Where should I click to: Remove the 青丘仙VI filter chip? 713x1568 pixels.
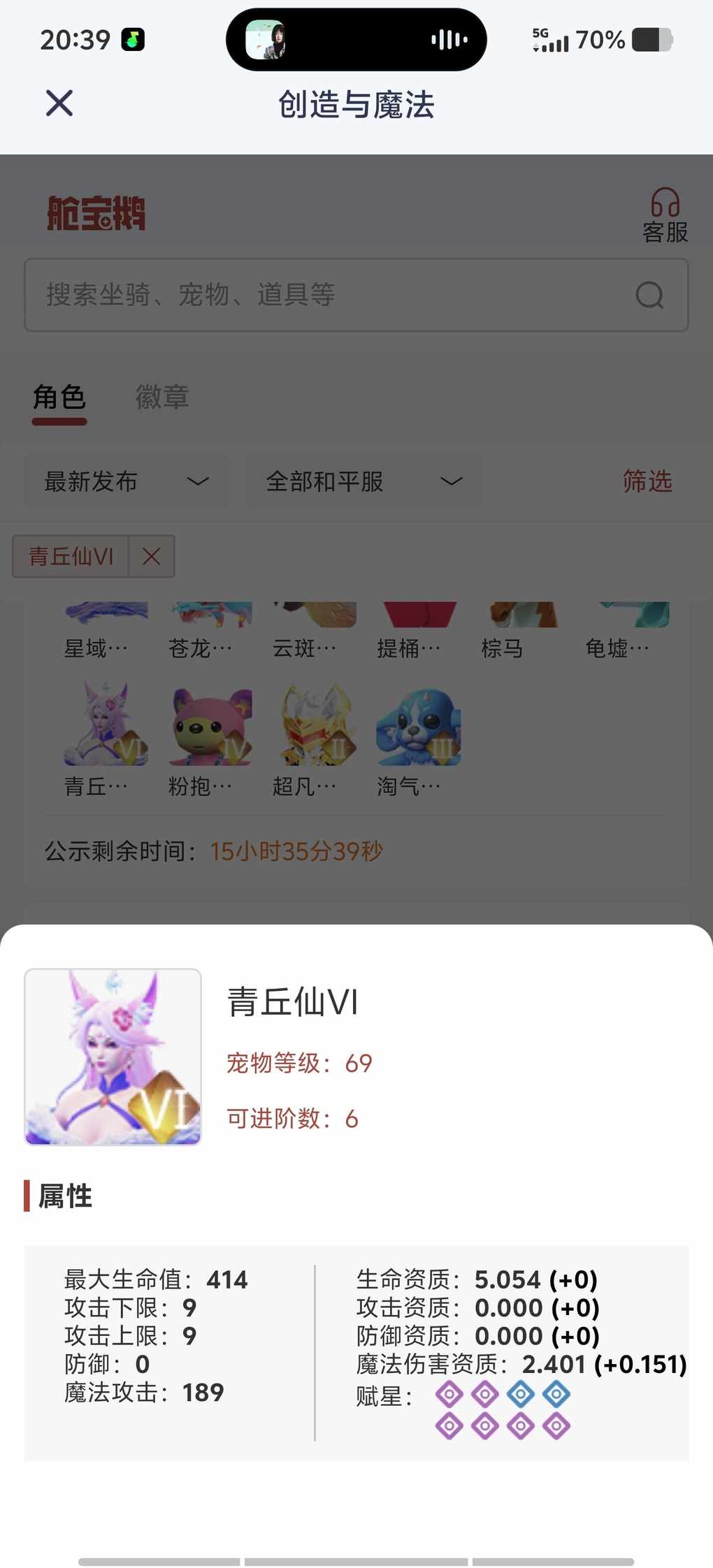(152, 557)
